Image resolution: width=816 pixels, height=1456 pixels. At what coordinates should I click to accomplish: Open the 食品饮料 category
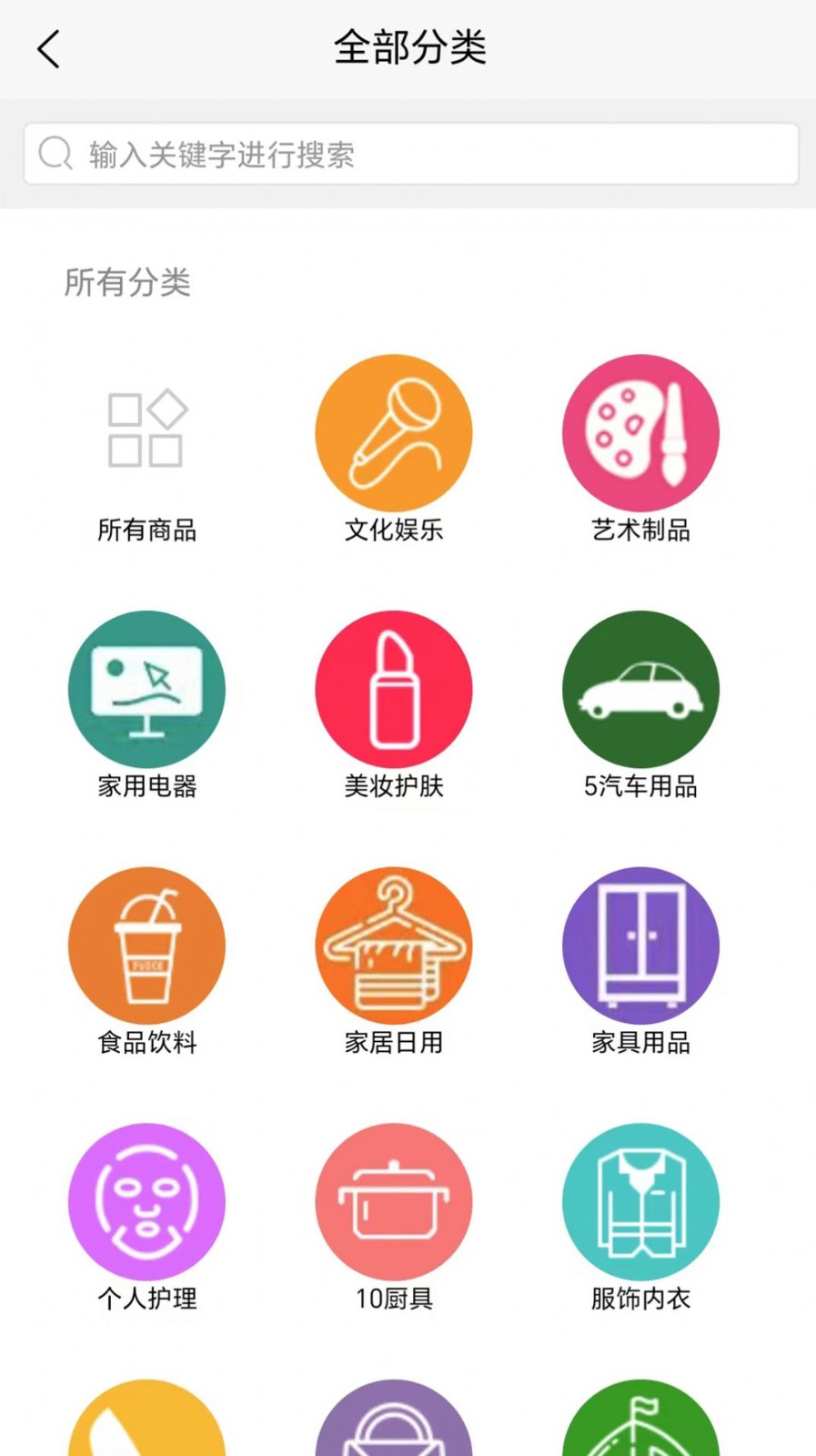(146, 945)
